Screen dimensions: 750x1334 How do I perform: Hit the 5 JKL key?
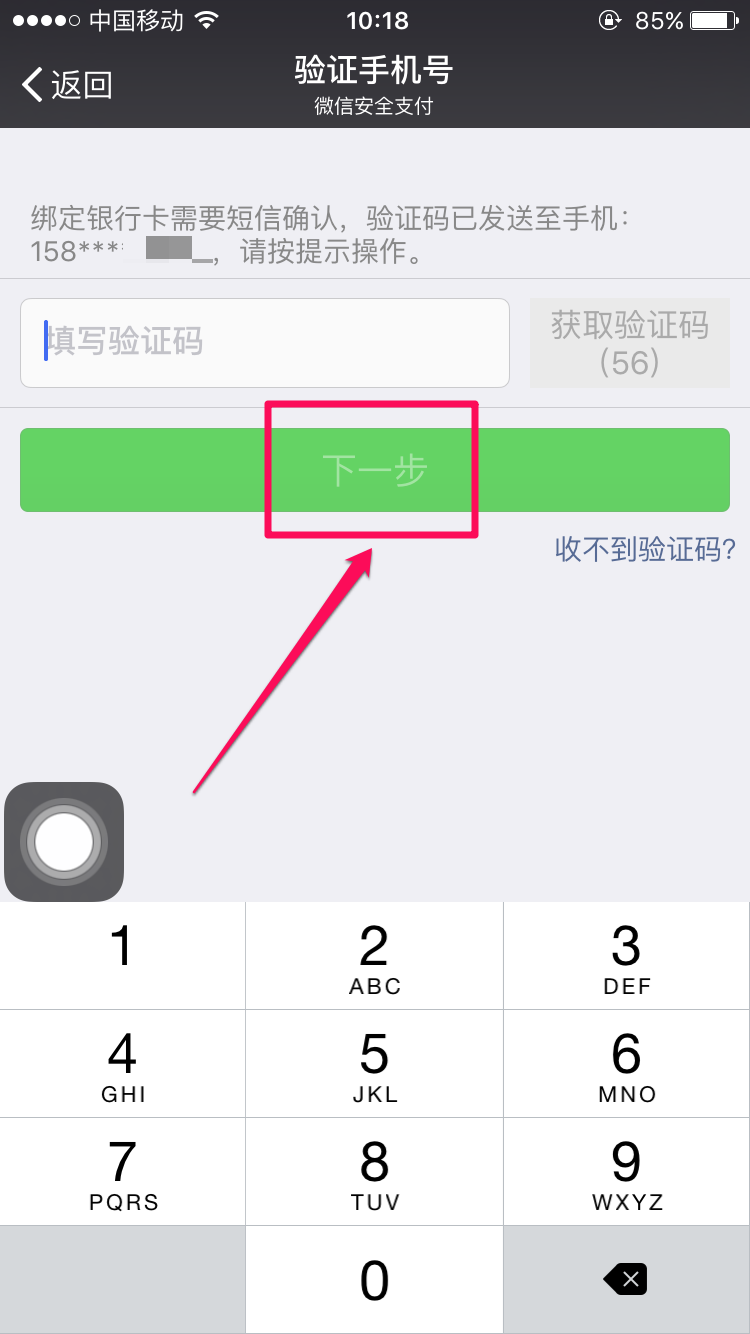pyautogui.click(x=374, y=1064)
